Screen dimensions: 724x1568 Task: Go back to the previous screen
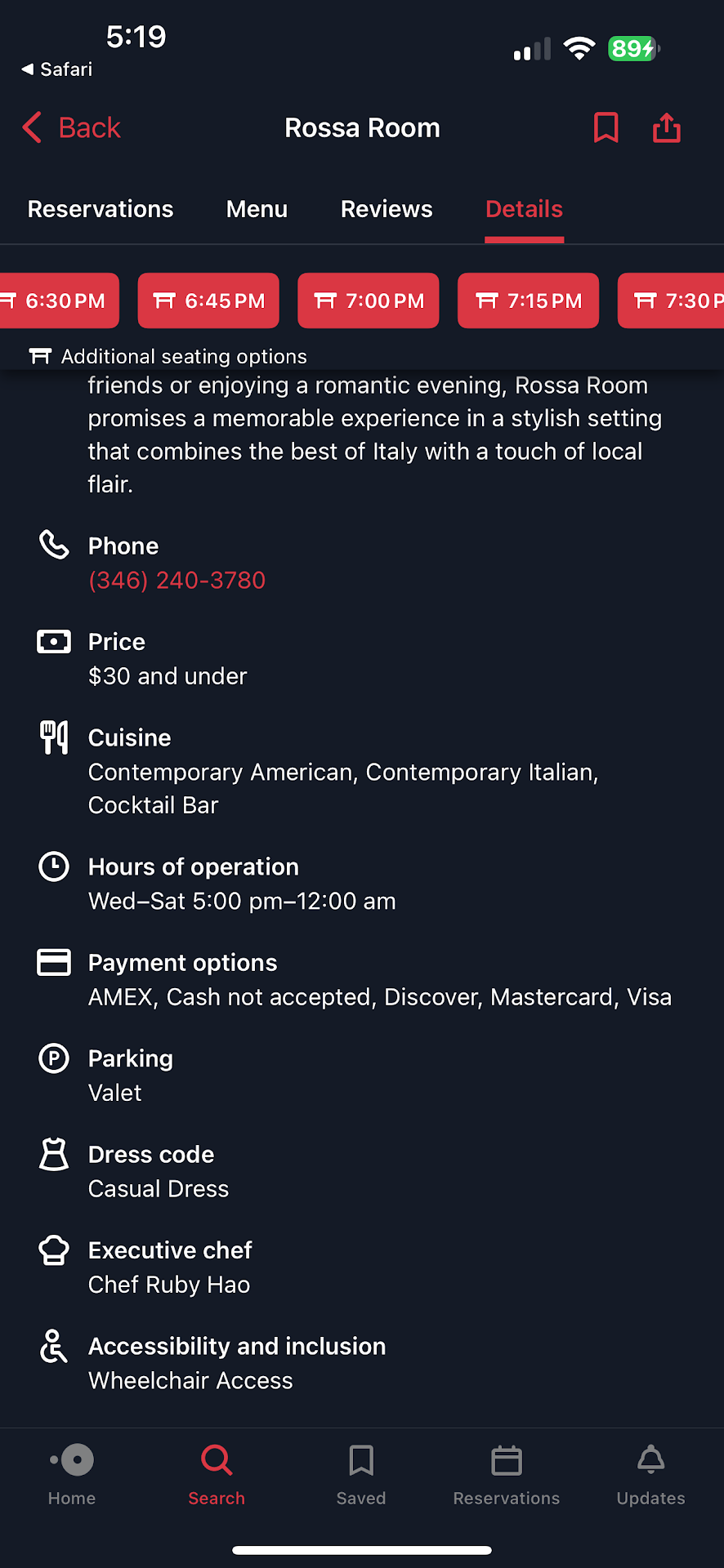coord(72,128)
